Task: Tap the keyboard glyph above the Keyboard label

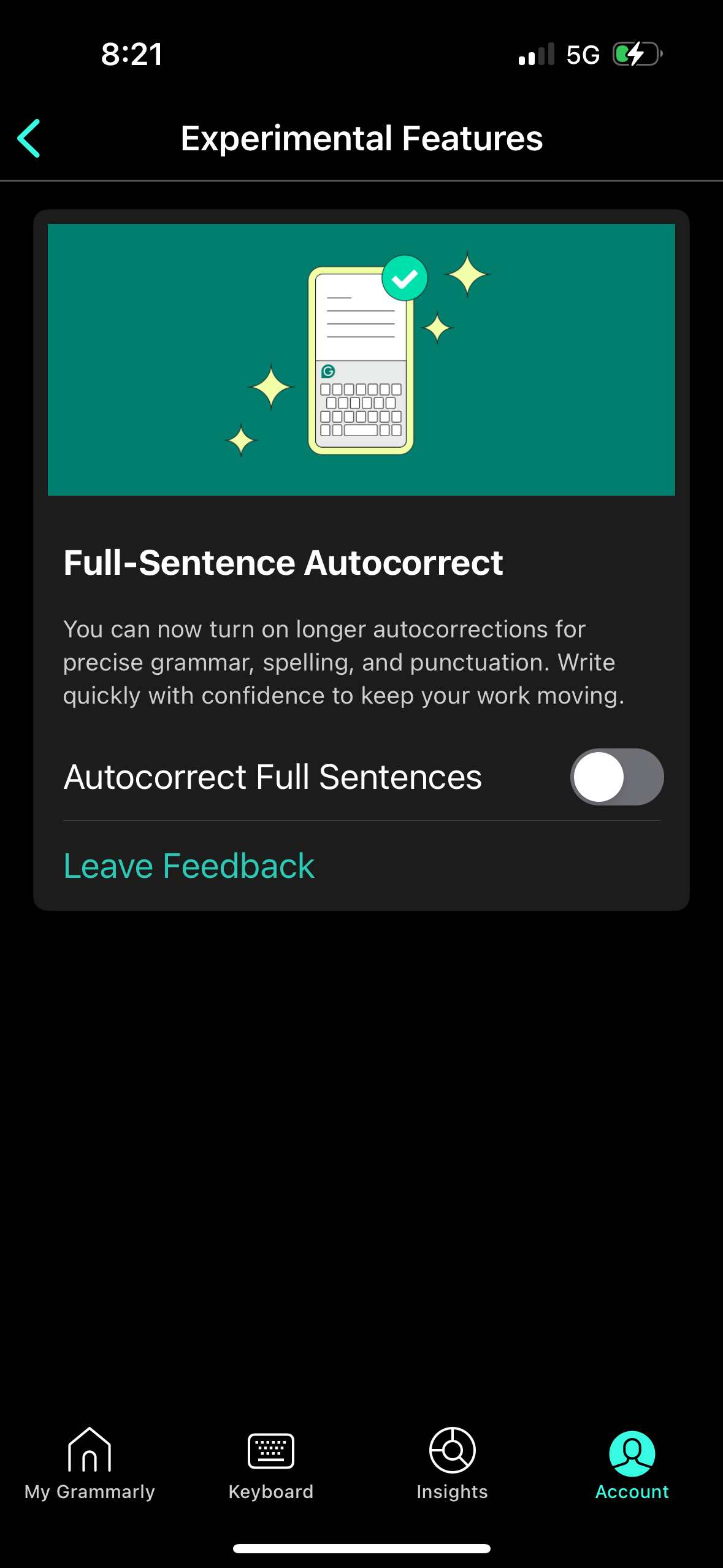Action: (271, 1451)
